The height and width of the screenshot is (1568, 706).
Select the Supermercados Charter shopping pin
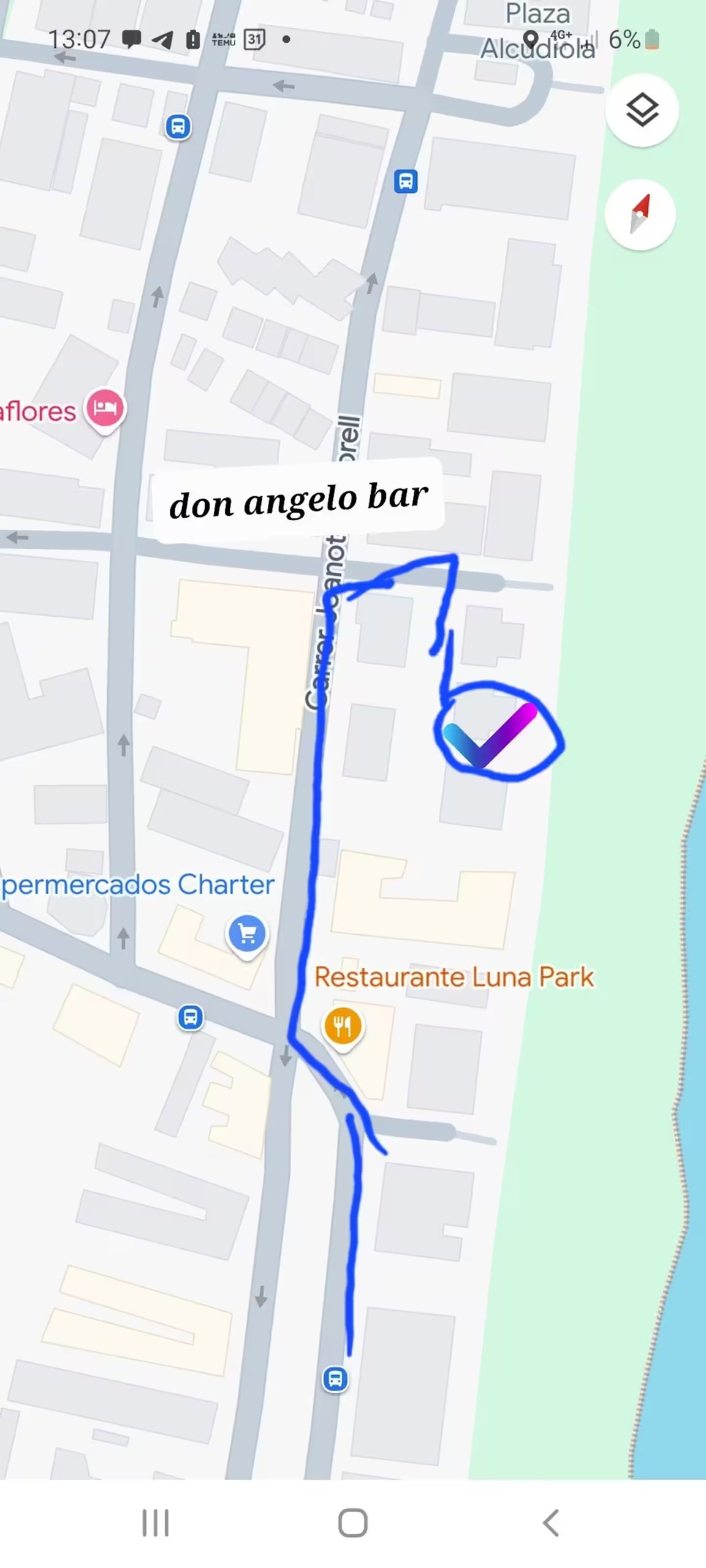247,935
